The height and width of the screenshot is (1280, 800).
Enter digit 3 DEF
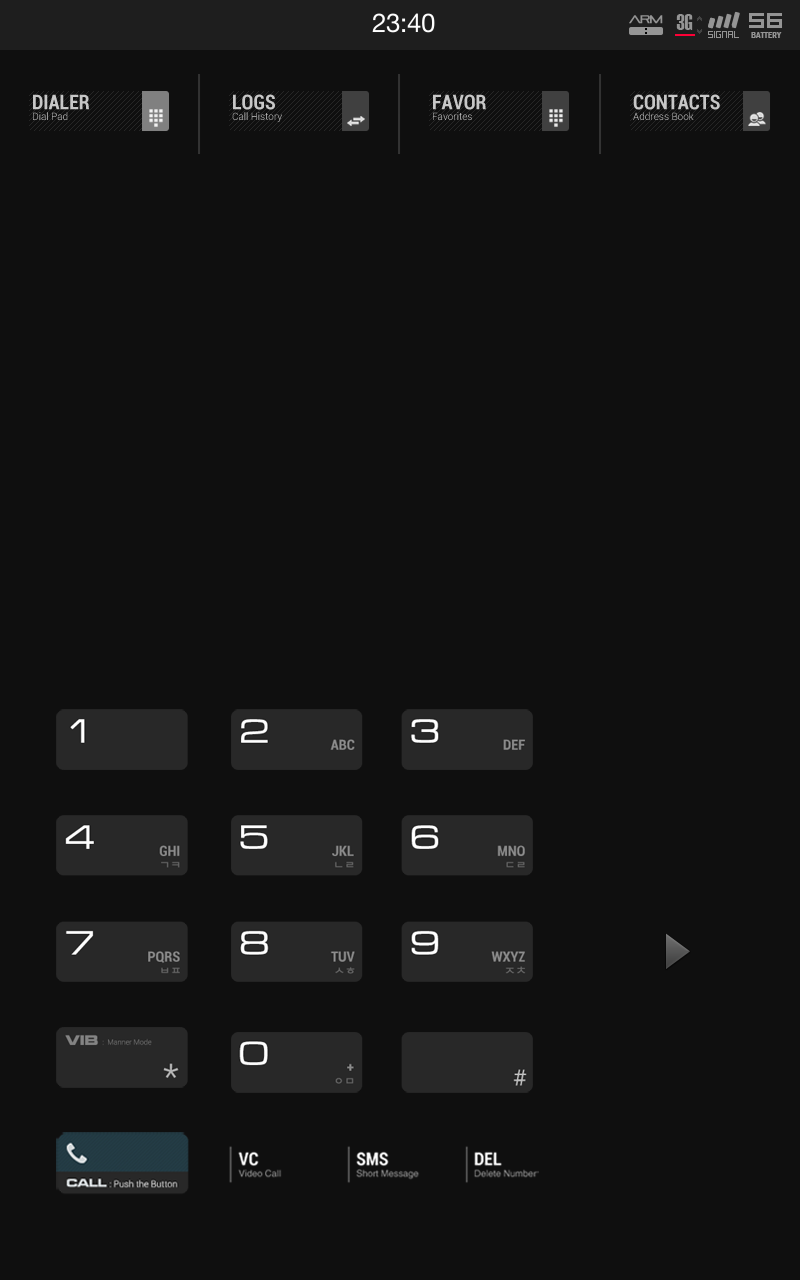[467, 739]
